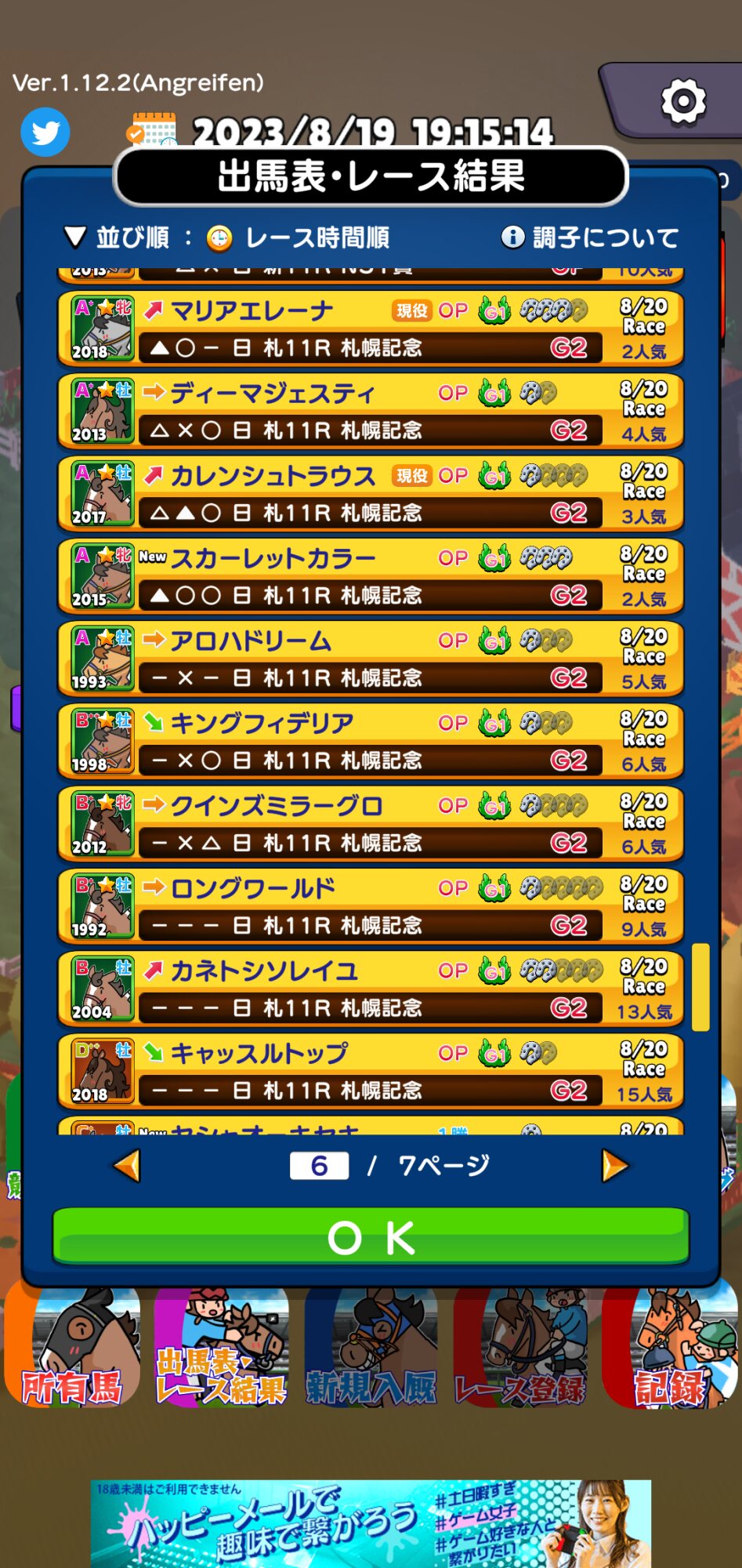Open the settings gear

point(682,101)
